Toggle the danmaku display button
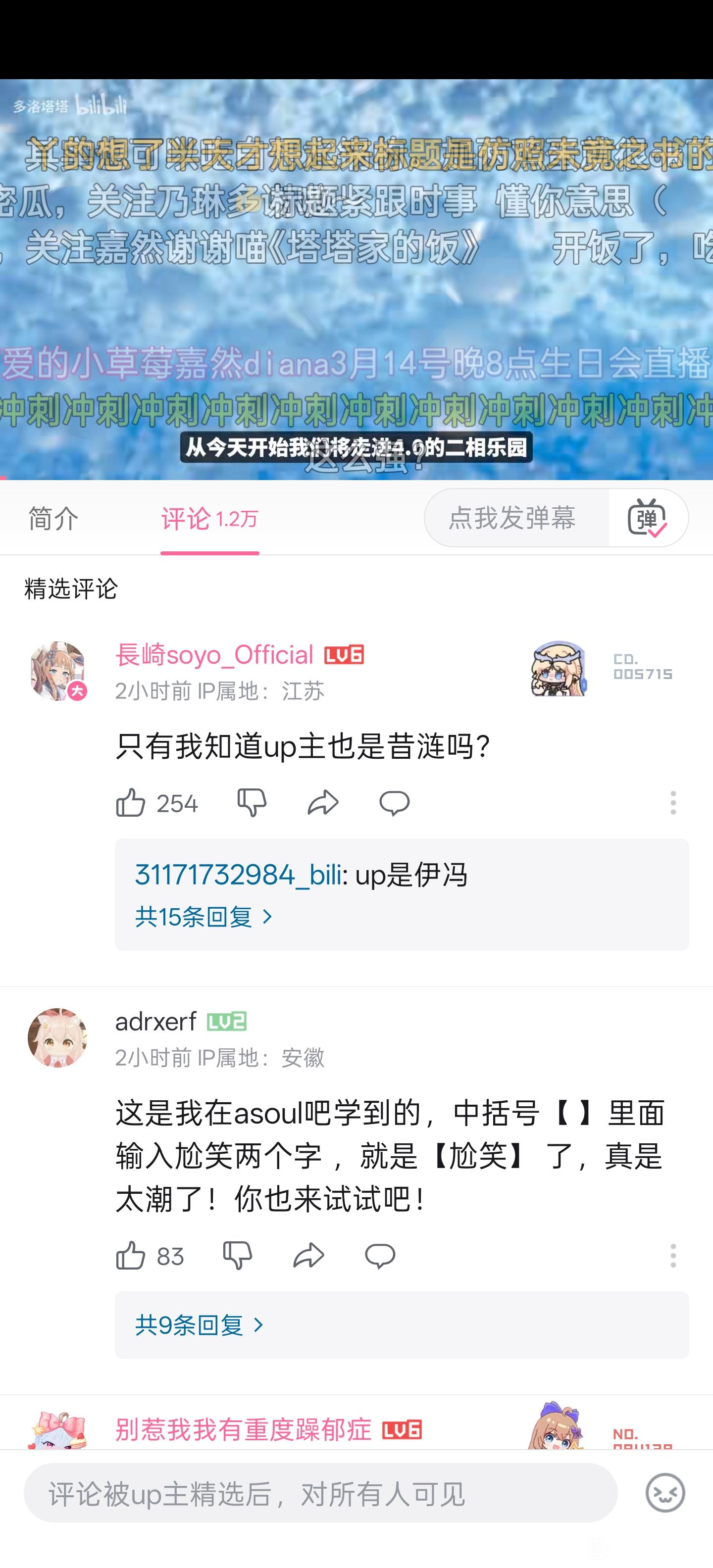 647,517
